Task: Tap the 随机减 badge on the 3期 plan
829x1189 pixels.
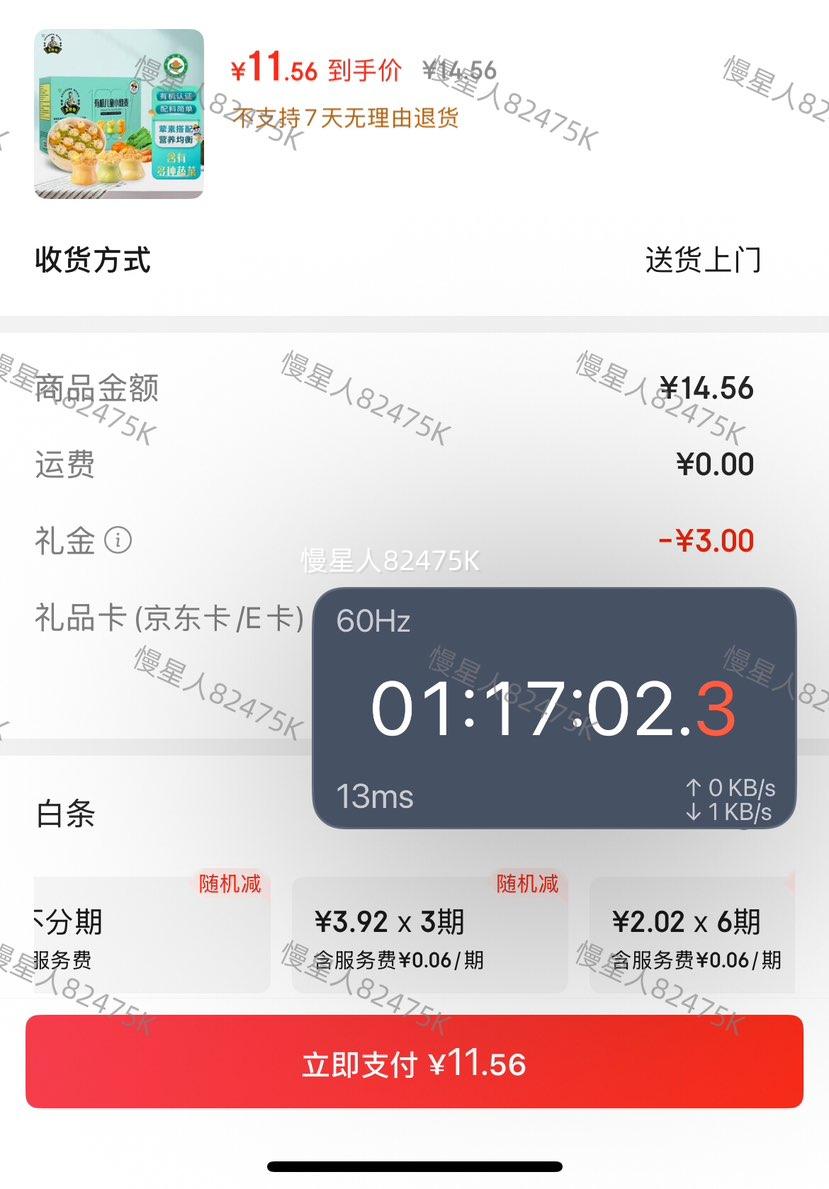Action: click(x=526, y=884)
